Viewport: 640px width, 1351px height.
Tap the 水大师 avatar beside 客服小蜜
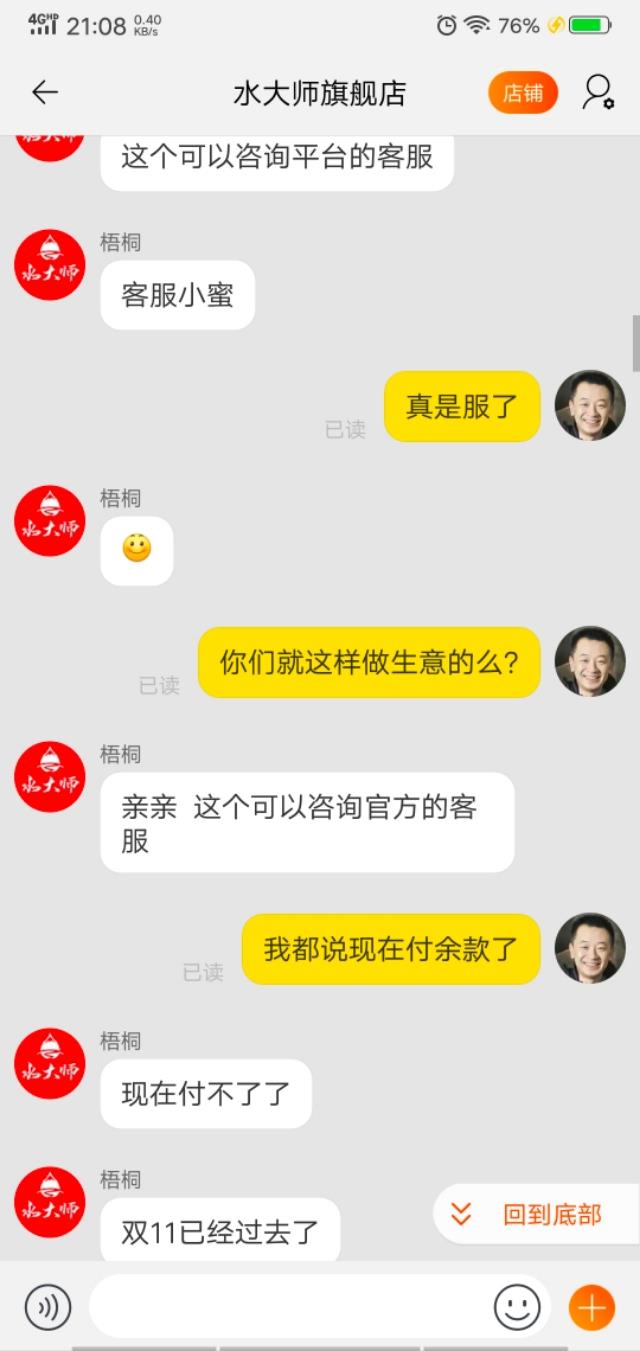point(50,265)
